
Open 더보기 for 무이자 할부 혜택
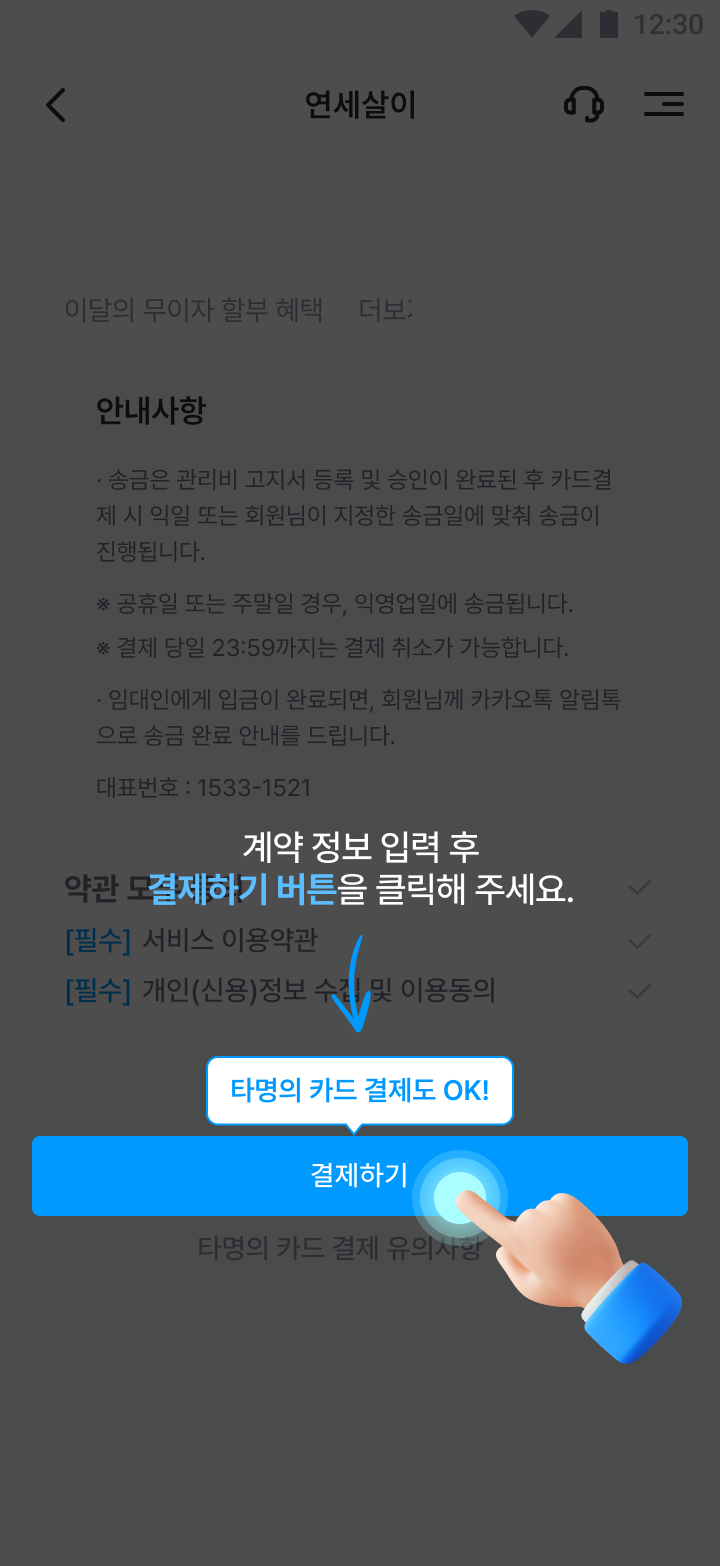tap(386, 310)
